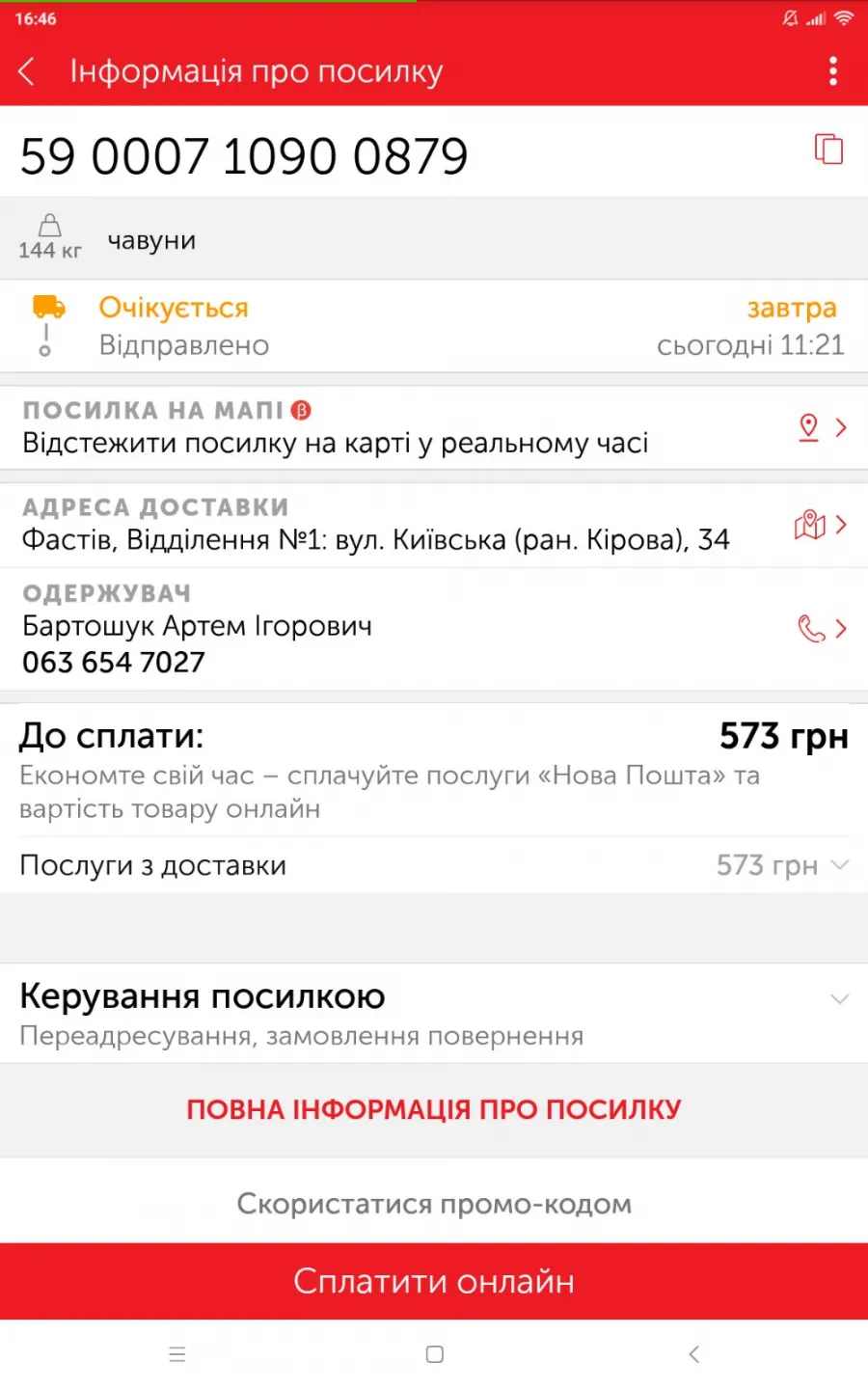This screenshot has width=868, height=1389.
Task: Go back using the top-left arrow
Action: [27, 71]
